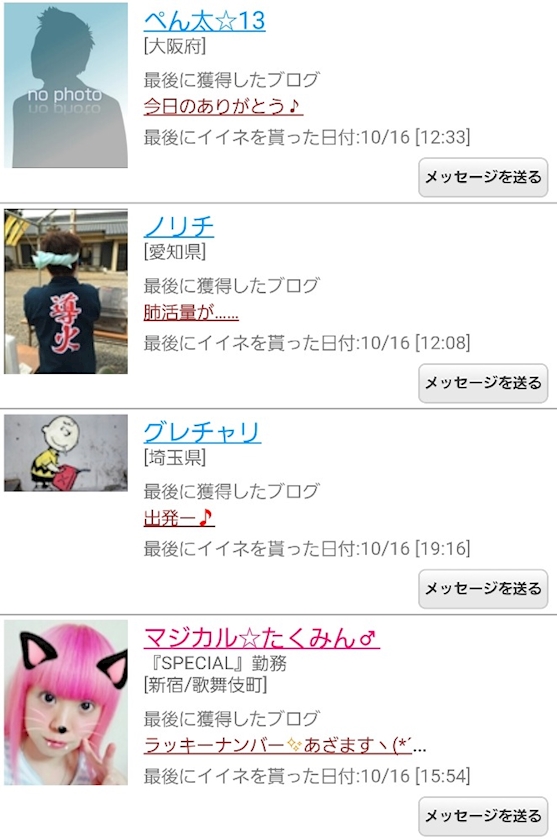Send a message to ぺん太☆13
Viewport: 557px width, 840px height.
pos(483,177)
